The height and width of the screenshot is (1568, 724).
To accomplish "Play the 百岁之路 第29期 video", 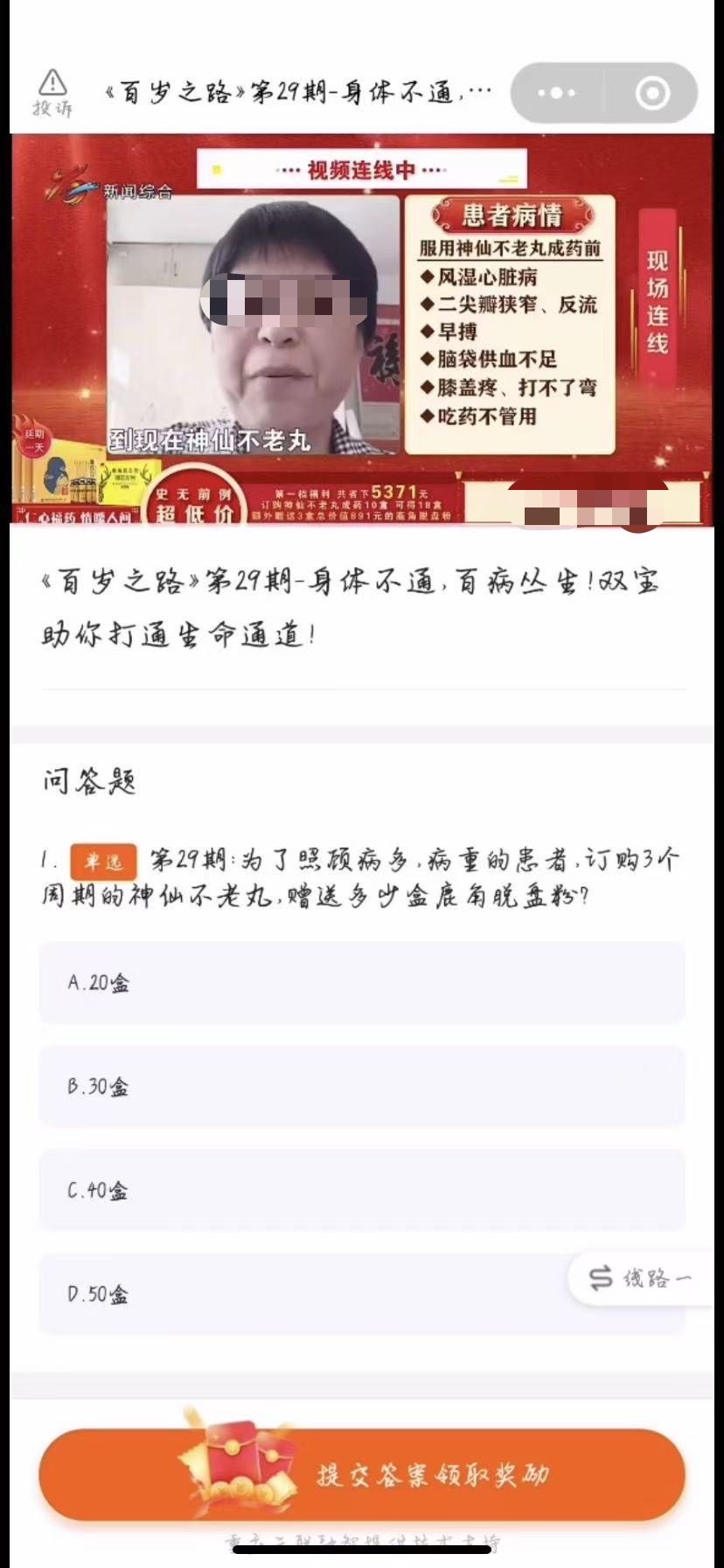I will [x=362, y=329].
